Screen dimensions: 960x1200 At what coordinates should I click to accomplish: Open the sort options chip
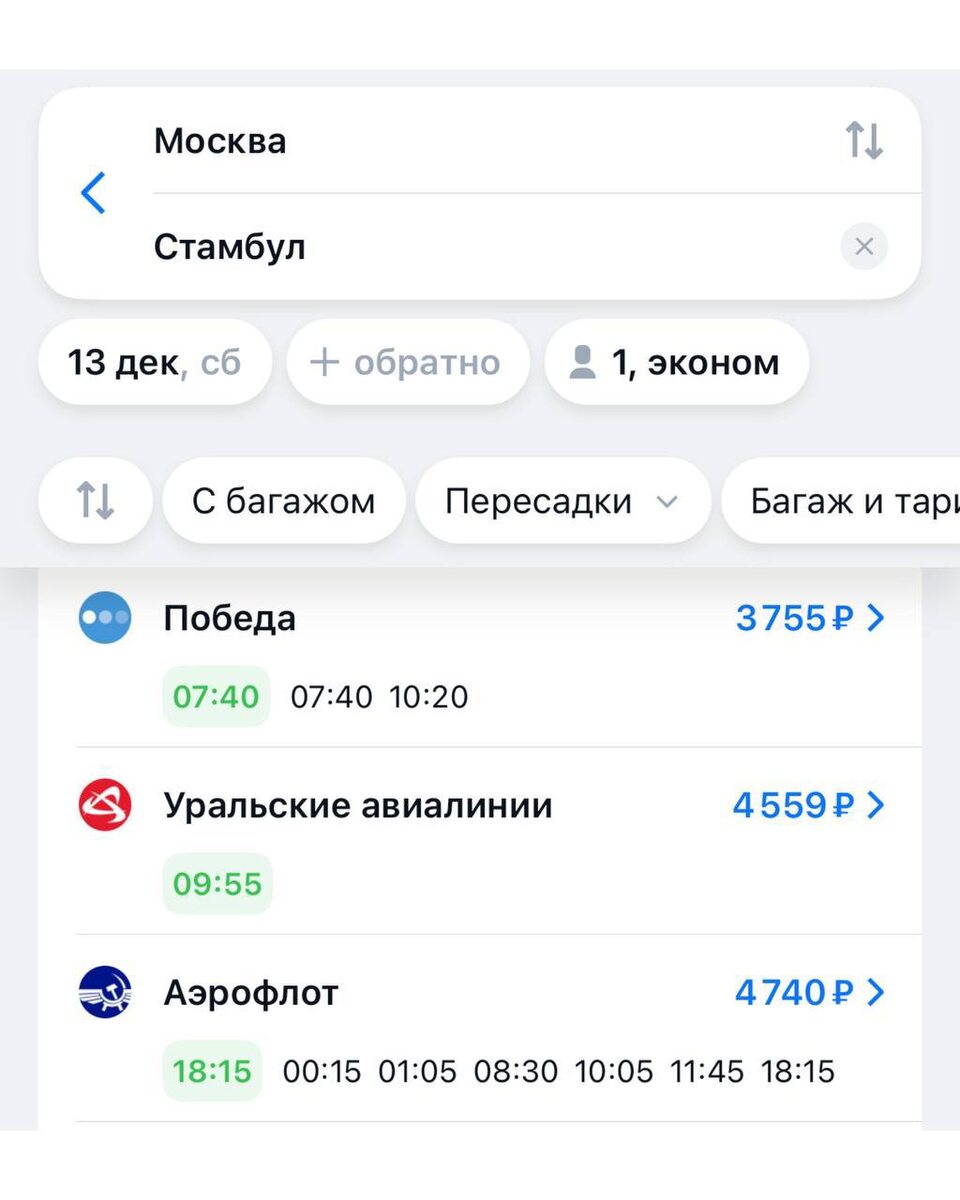coord(96,501)
